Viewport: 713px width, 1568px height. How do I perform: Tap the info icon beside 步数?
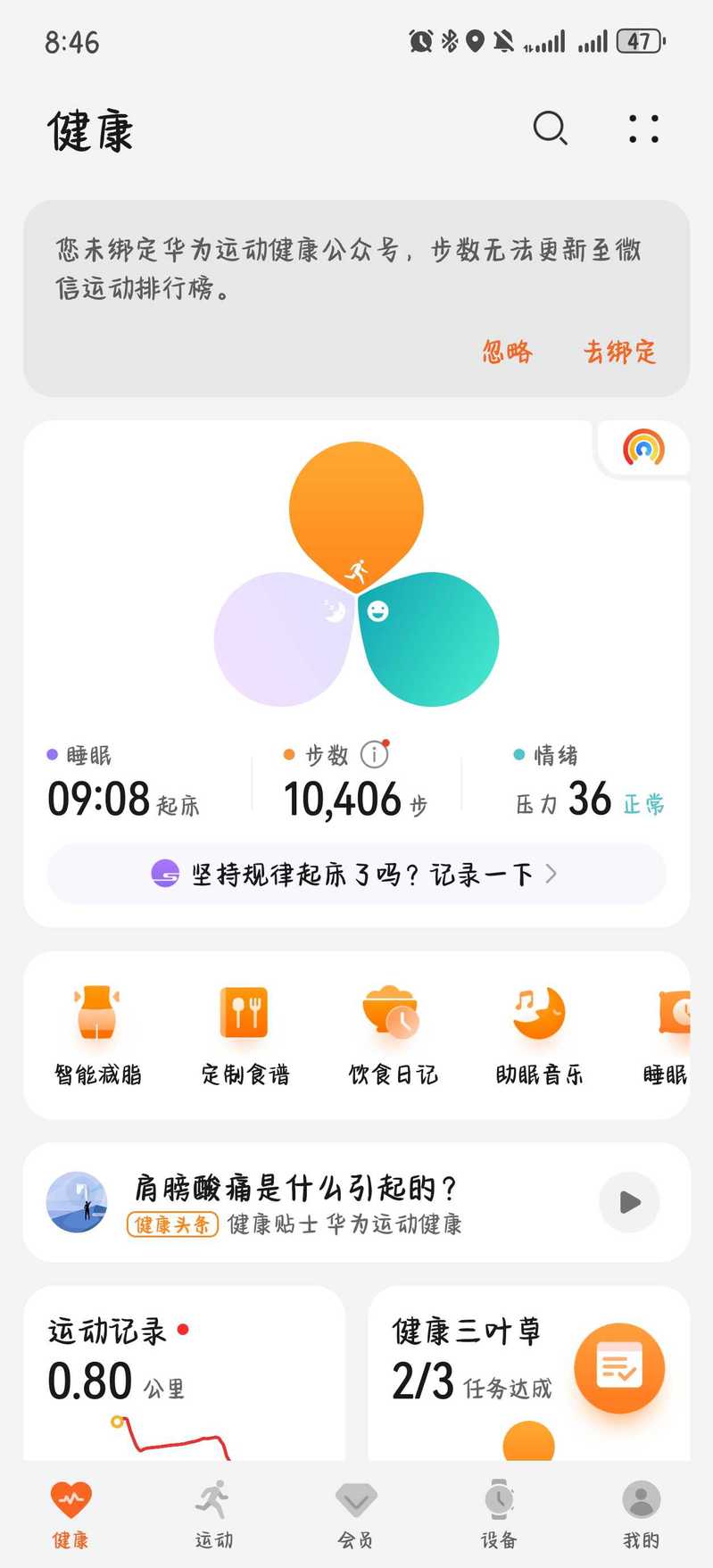coord(375,755)
